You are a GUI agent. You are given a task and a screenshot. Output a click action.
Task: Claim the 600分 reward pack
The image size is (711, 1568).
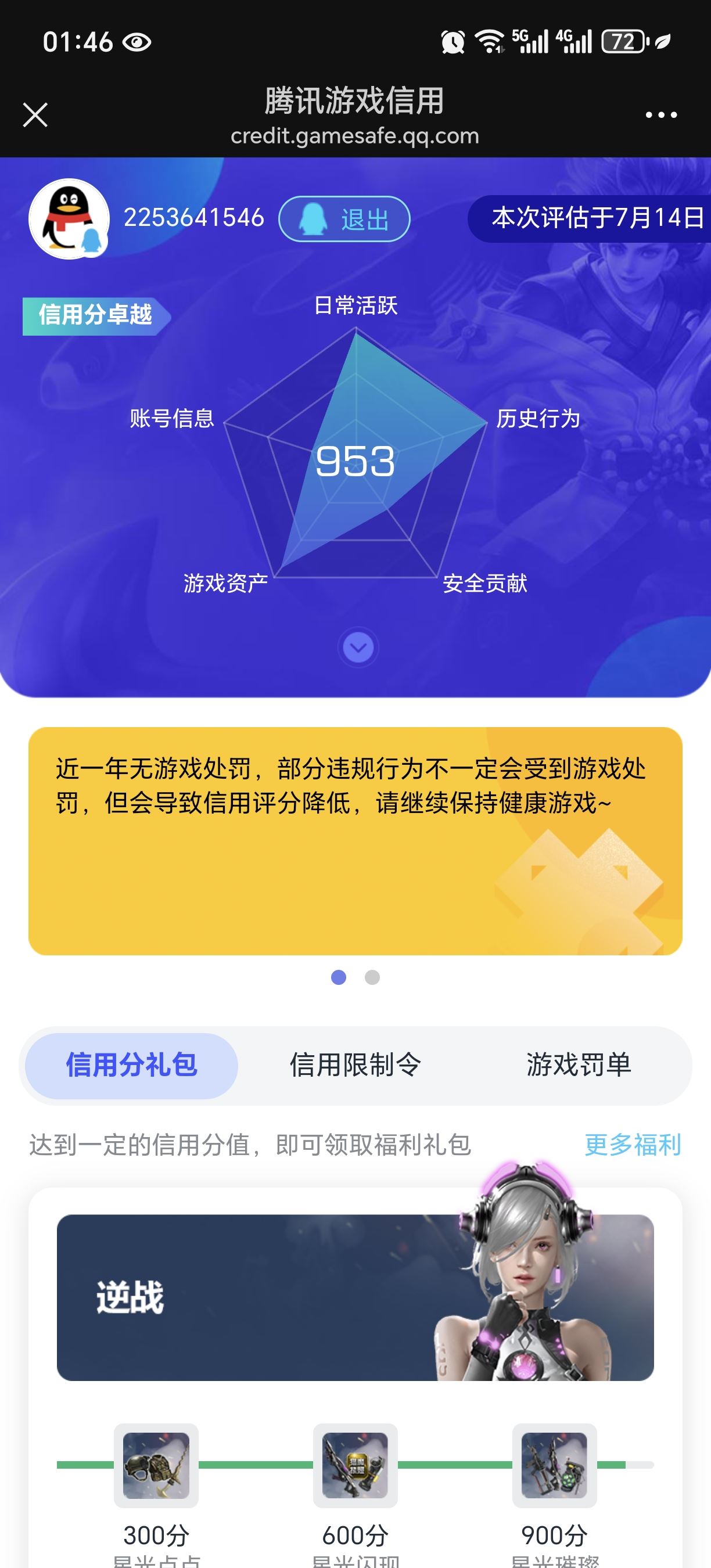(x=355, y=1465)
